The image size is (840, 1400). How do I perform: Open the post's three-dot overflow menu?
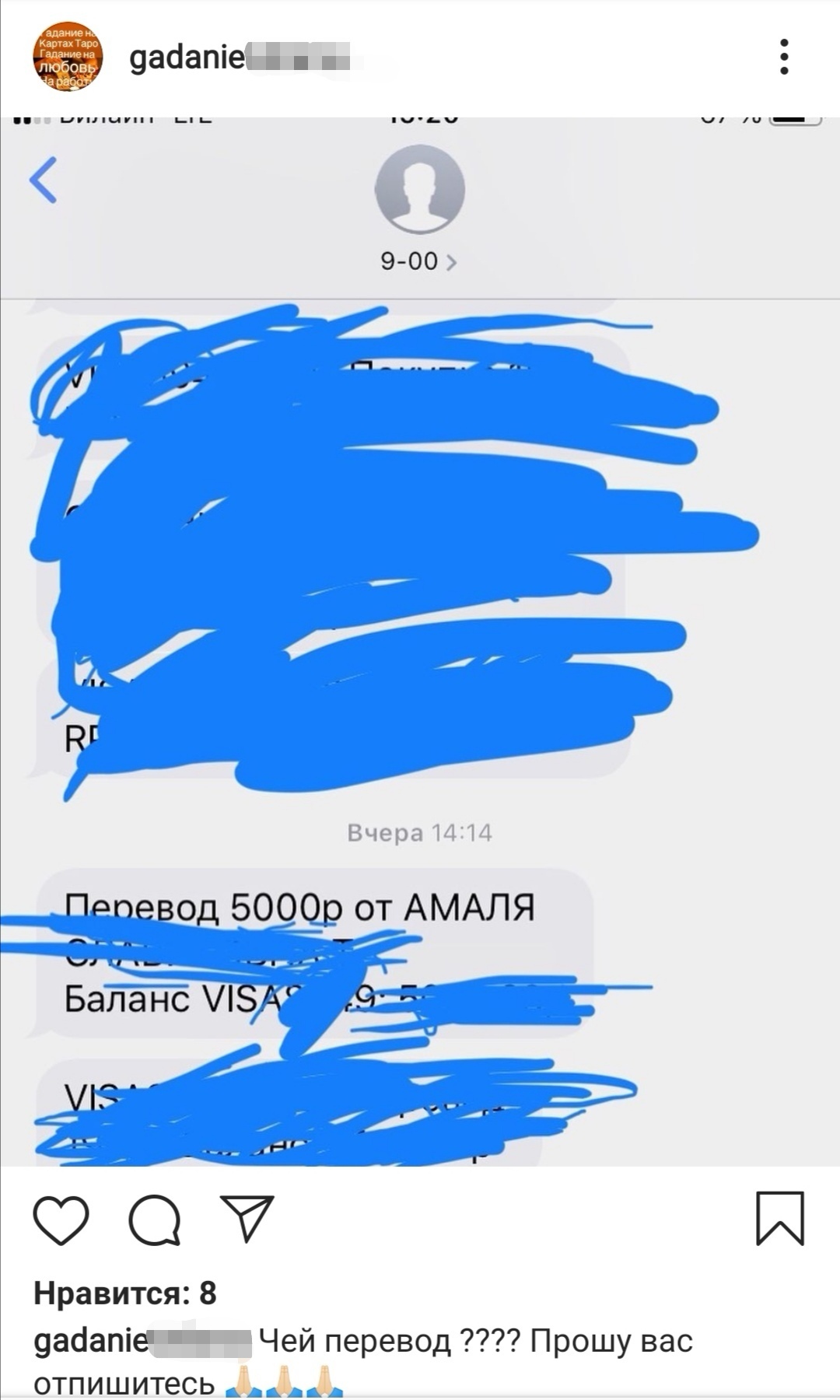784,58
